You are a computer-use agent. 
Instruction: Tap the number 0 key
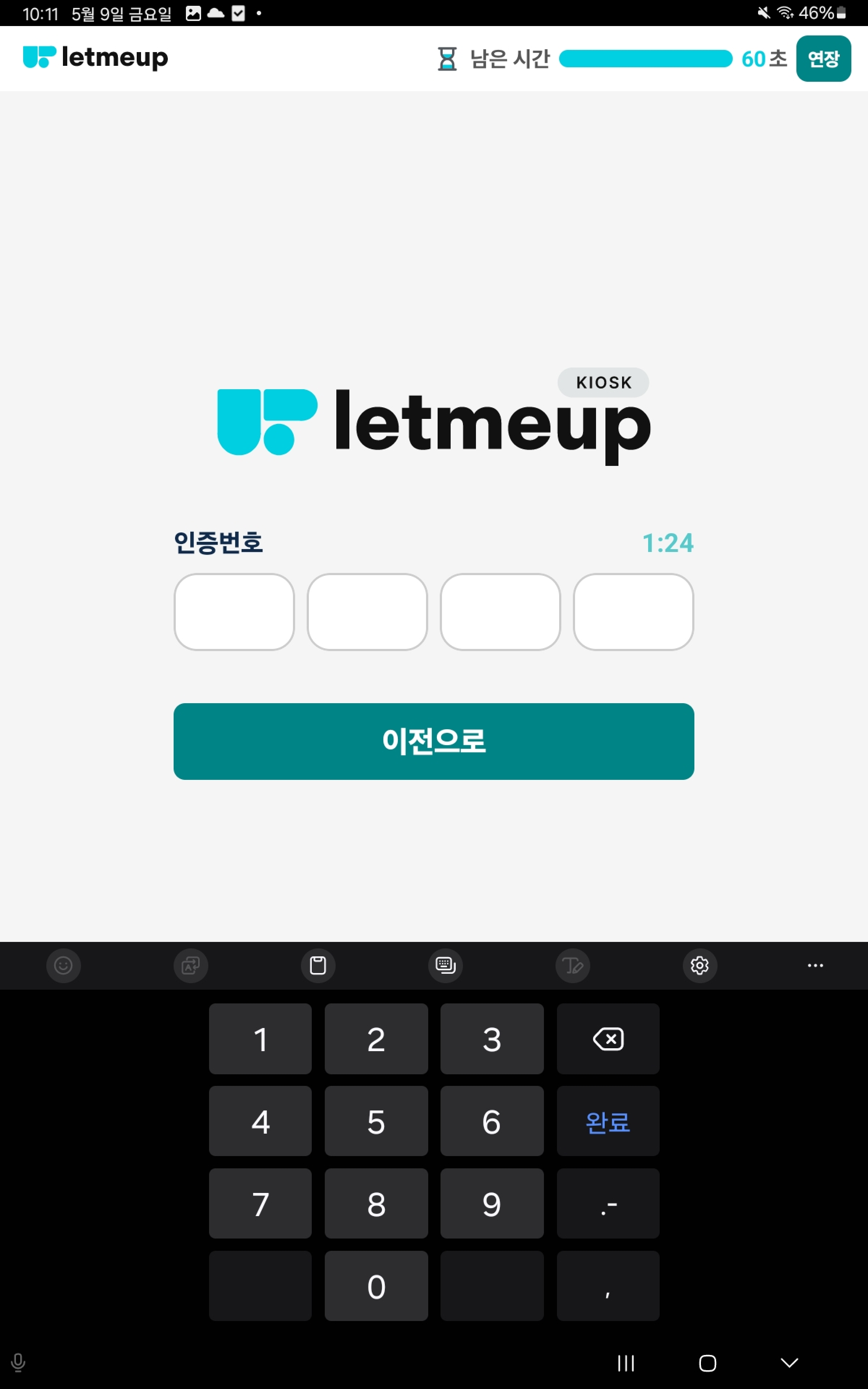(x=376, y=1286)
